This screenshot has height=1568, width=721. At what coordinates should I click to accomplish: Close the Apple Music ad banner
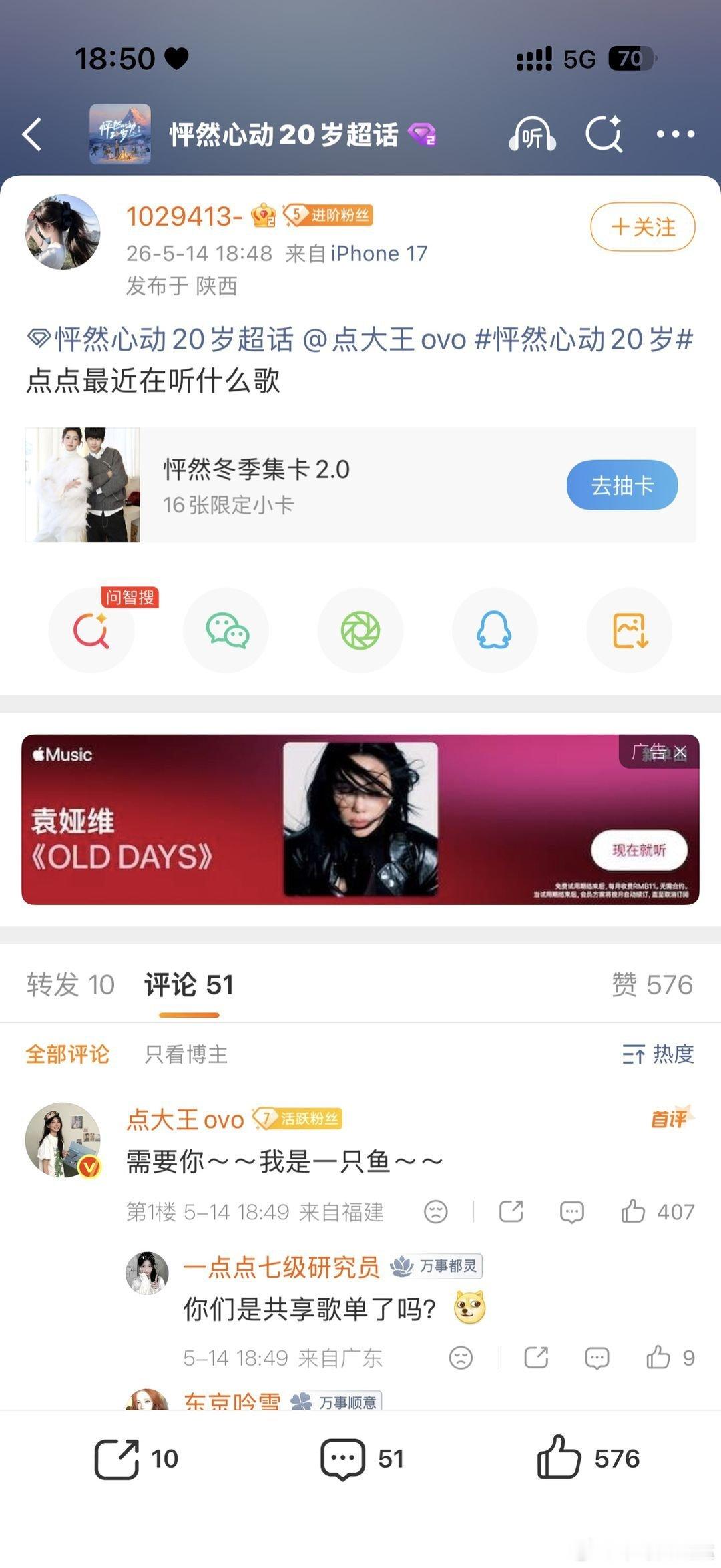(680, 753)
